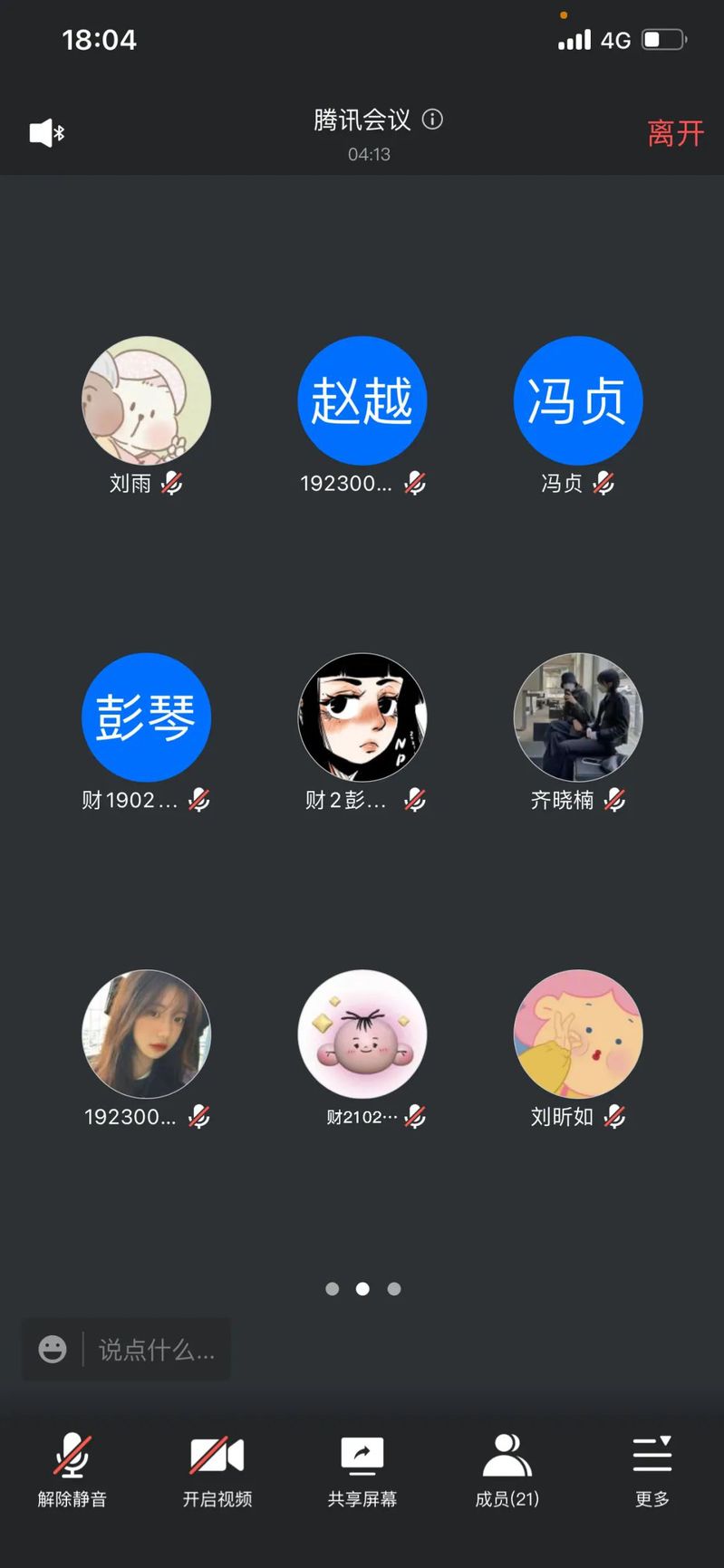Select participant 齐晓楠's avatar
Screen dimensions: 724x1568
[578, 717]
